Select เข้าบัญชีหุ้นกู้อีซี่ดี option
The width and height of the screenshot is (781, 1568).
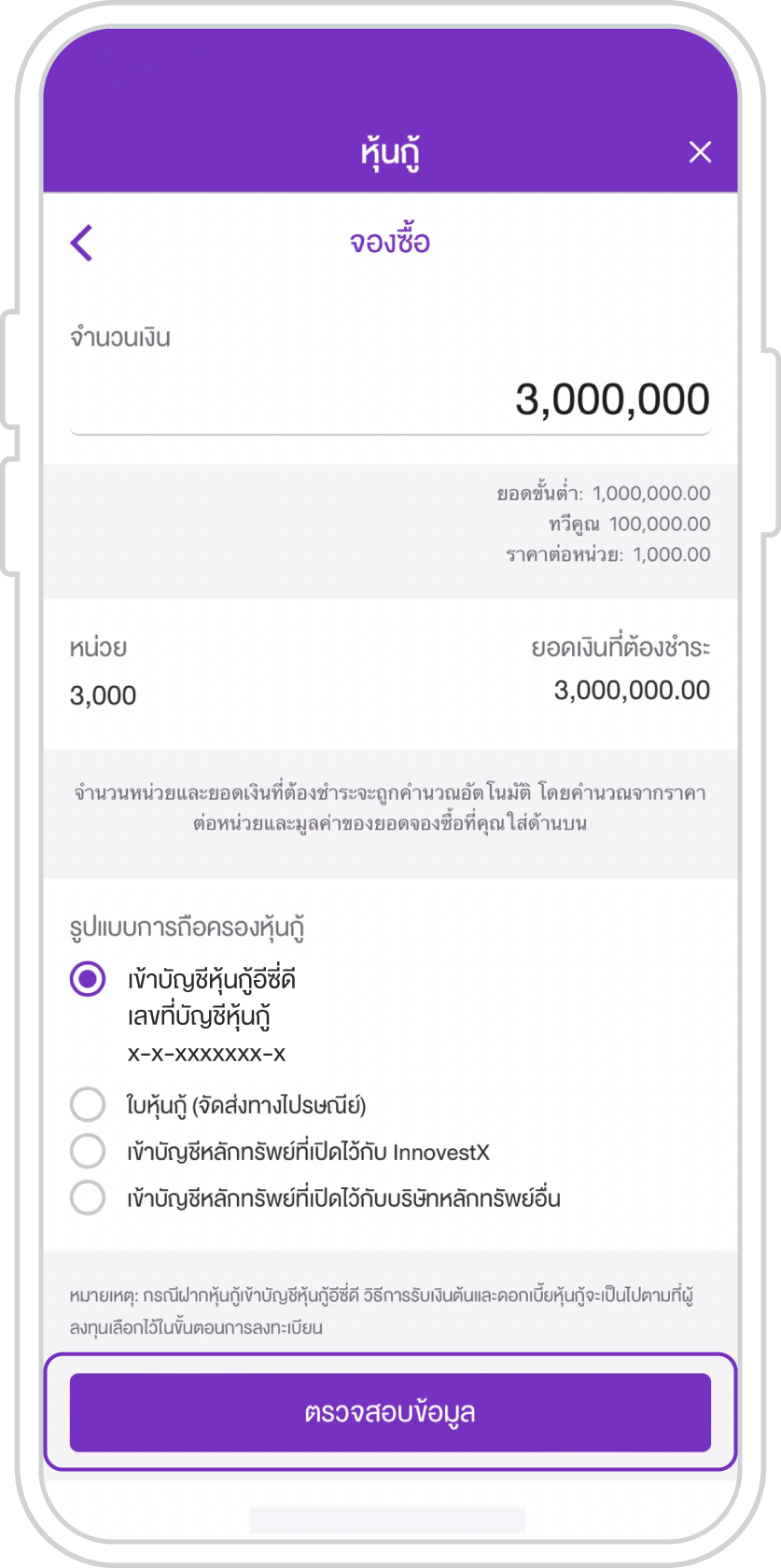(x=88, y=979)
